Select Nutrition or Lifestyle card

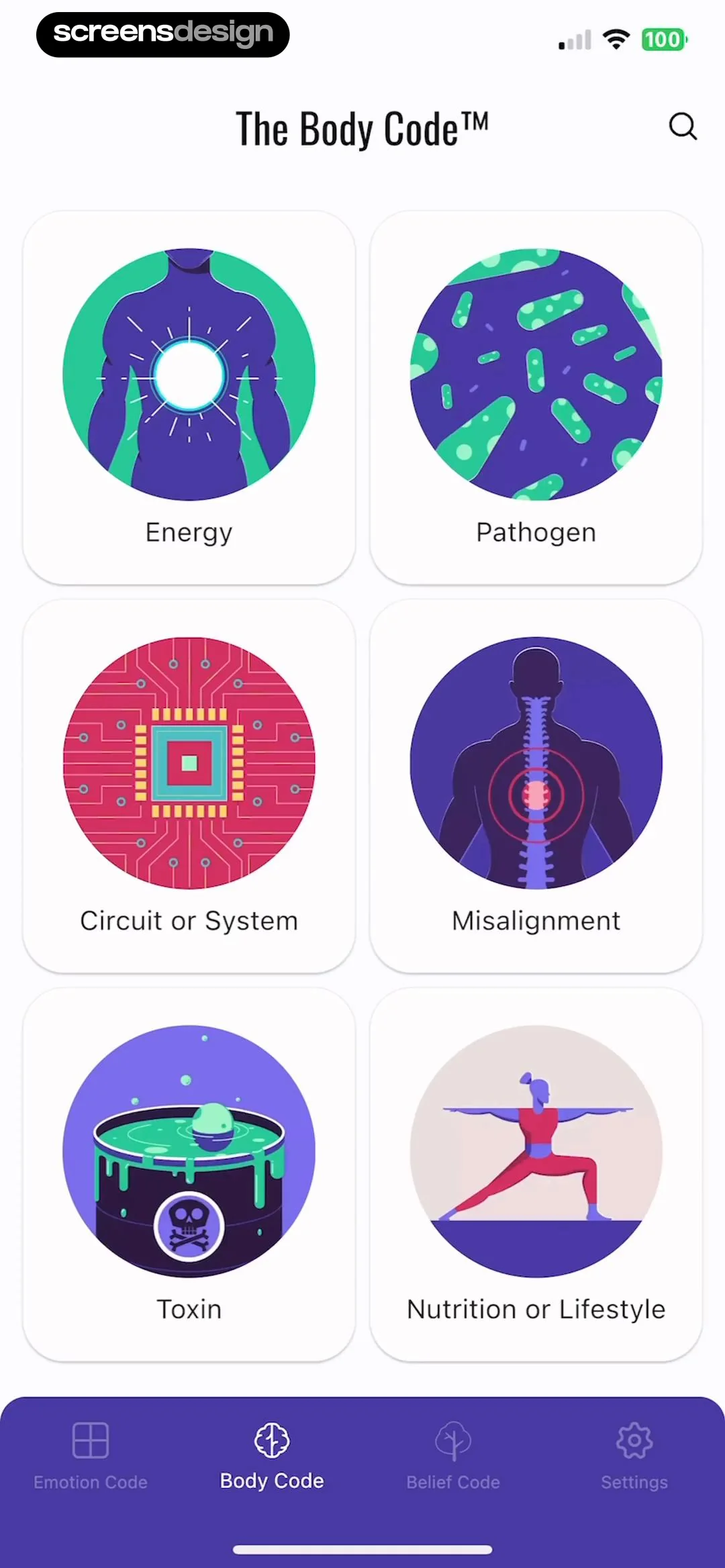pos(536,1174)
